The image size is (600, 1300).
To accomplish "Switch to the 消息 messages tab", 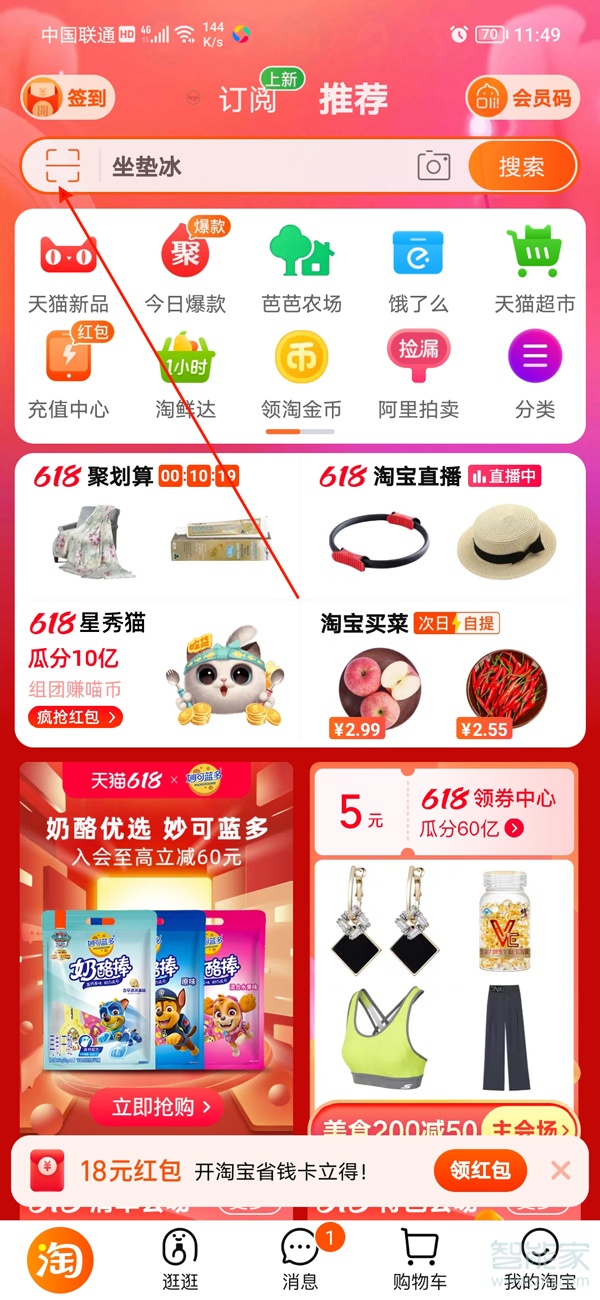I will [300, 1258].
